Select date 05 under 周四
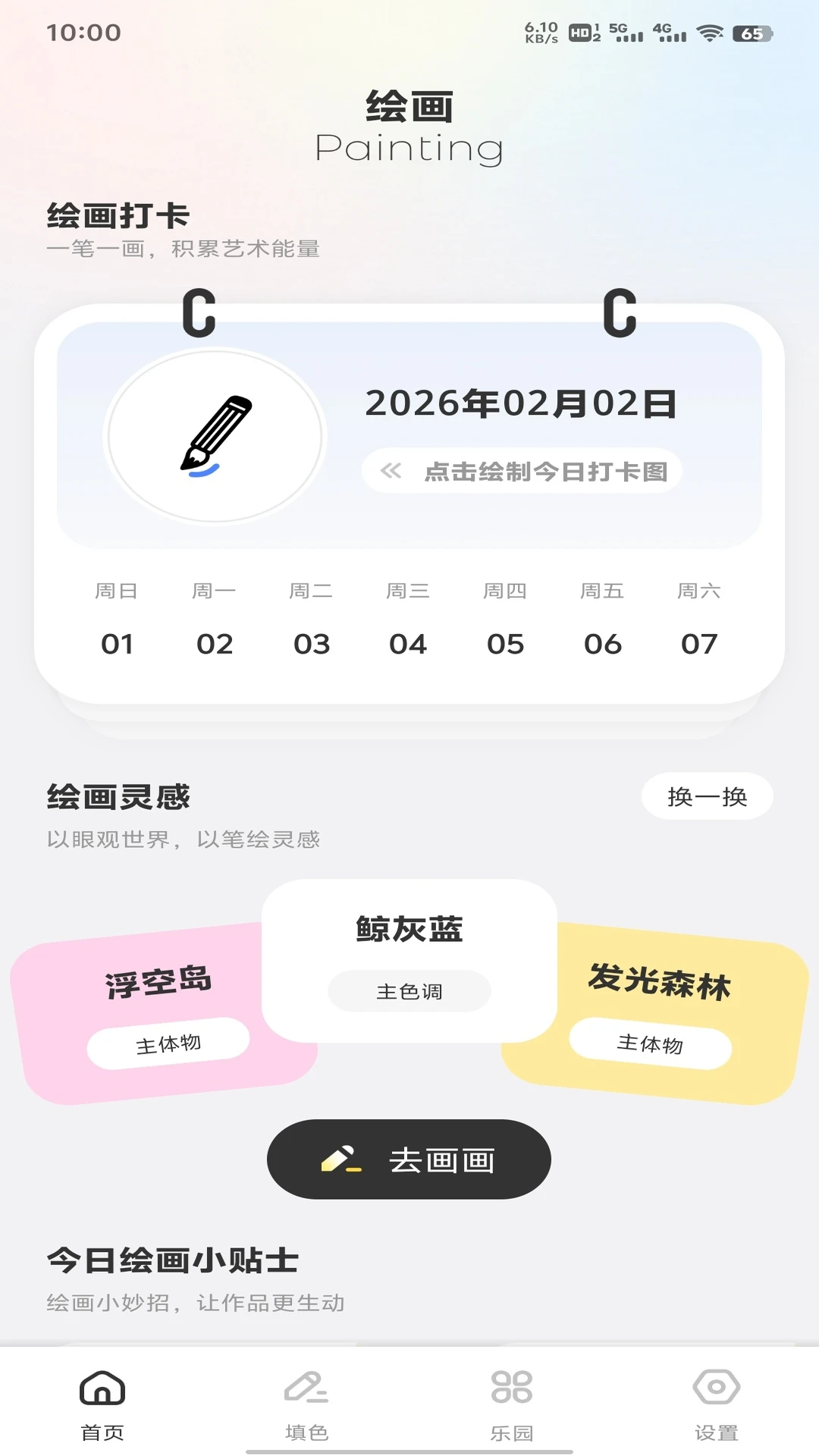 coord(507,644)
